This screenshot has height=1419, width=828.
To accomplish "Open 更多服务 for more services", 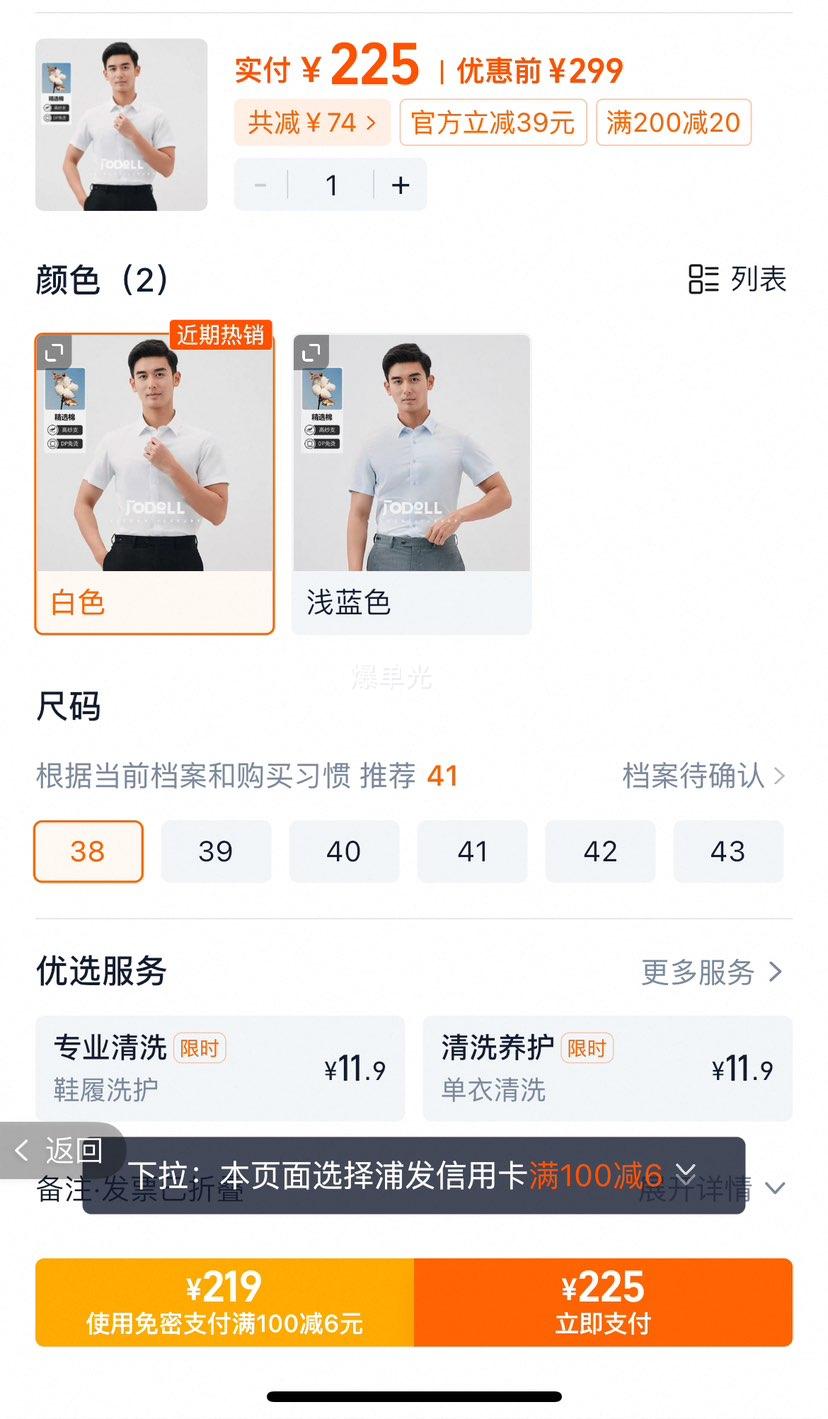I will click(x=711, y=971).
